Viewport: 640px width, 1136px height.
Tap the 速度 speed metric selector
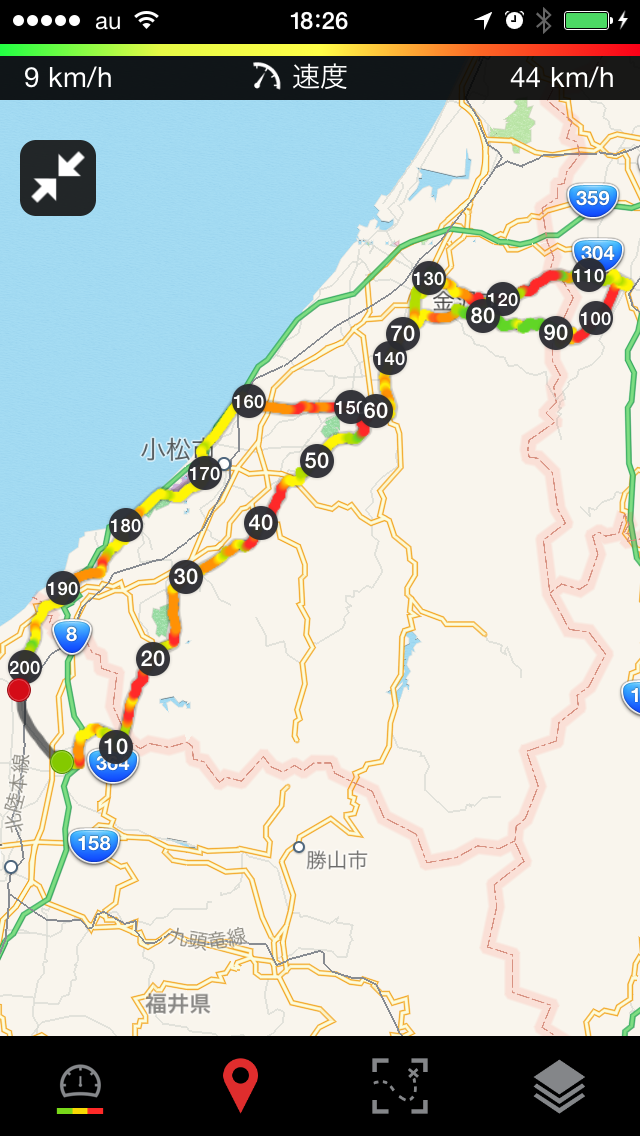click(301, 78)
